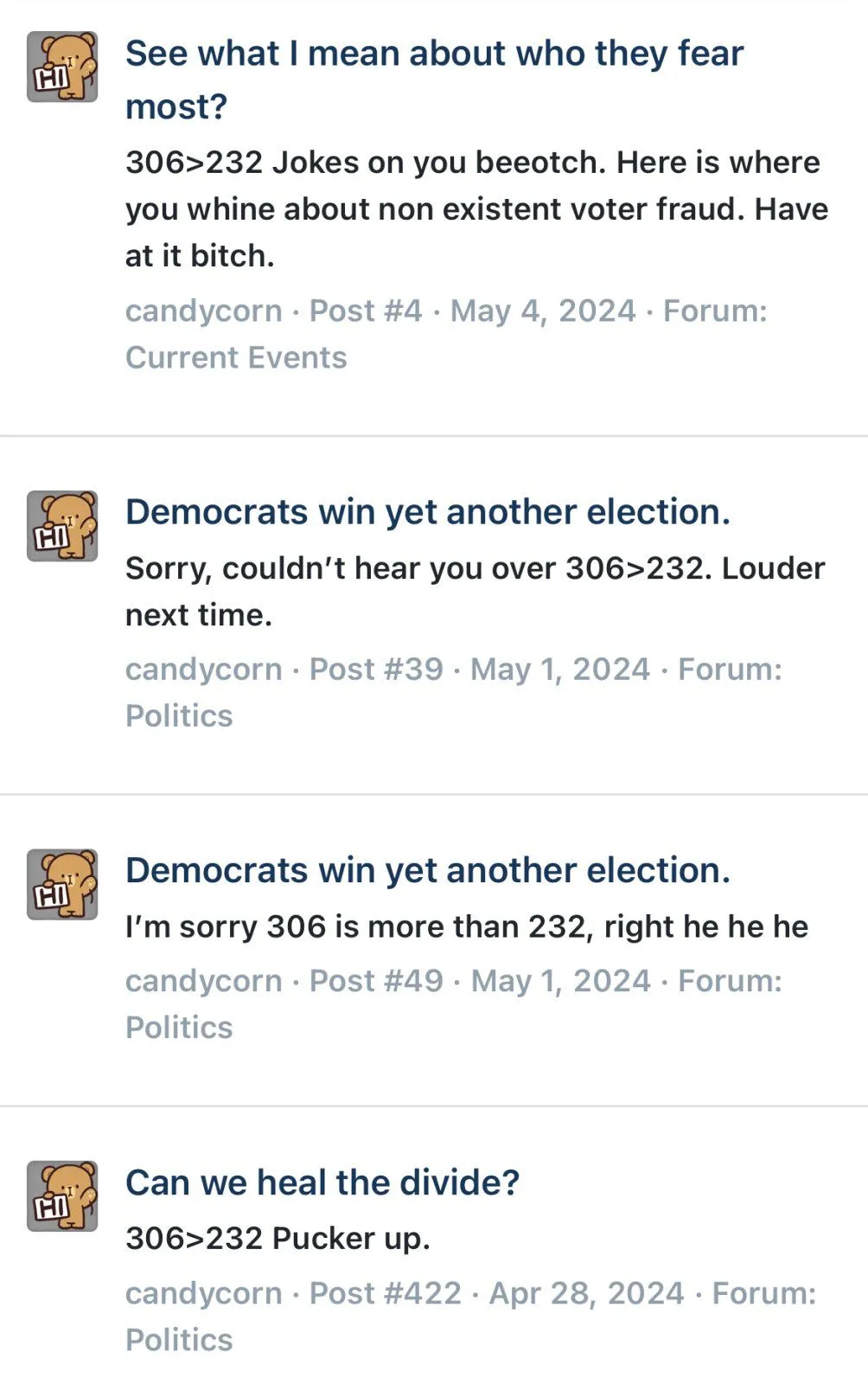This screenshot has width=868, height=1384.
Task: Open the 'Democrats win yet another election.' result for Post #49
Action: [427, 870]
